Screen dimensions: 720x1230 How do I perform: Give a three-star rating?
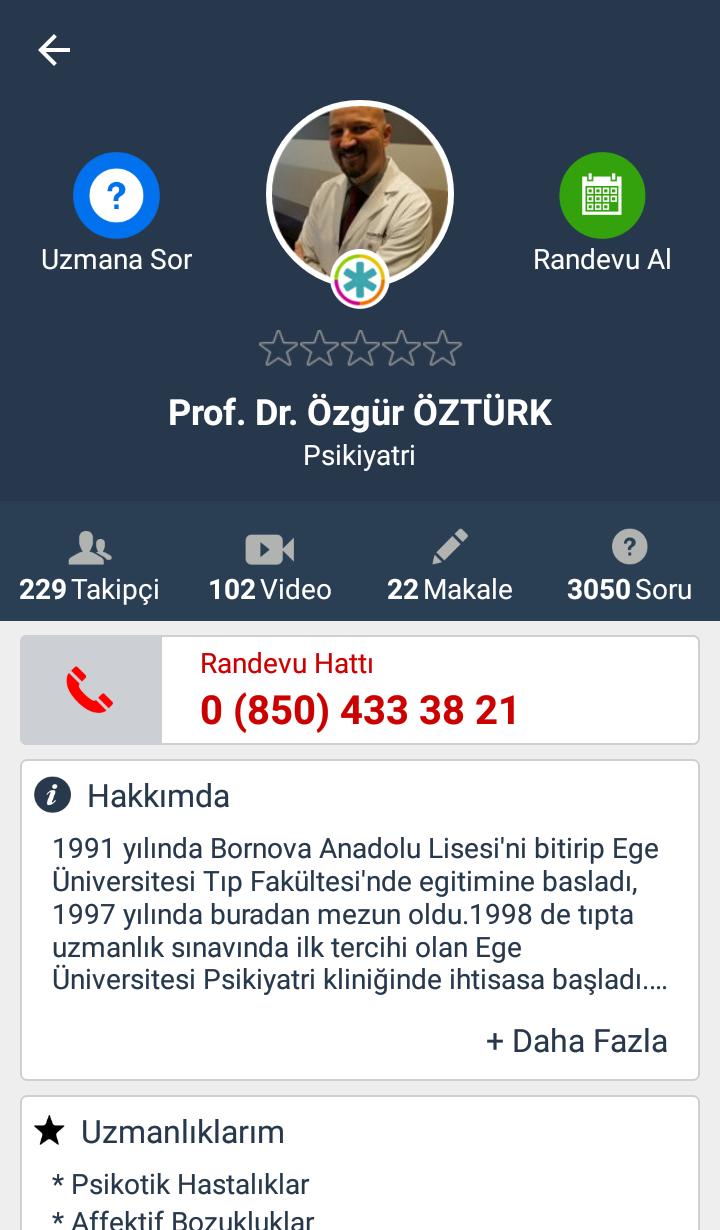point(359,347)
